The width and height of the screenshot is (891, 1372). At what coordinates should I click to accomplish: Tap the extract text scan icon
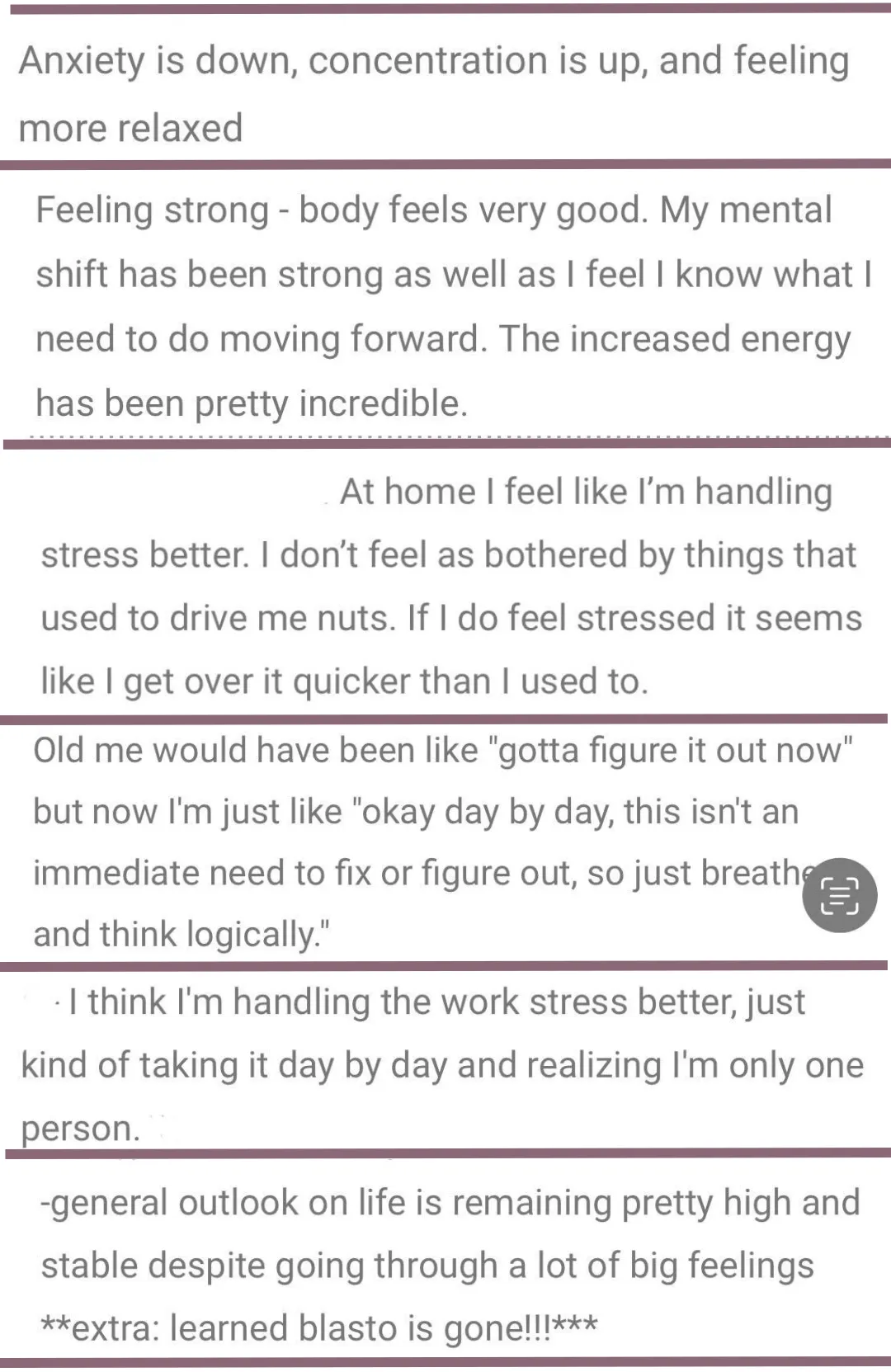pyautogui.click(x=839, y=896)
